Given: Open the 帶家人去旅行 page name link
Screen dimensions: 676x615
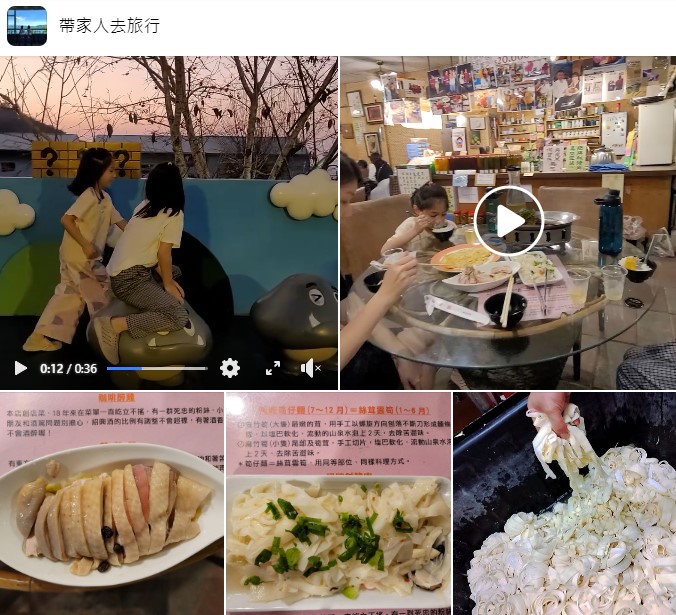Looking at the screenshot, I should click(109, 26).
